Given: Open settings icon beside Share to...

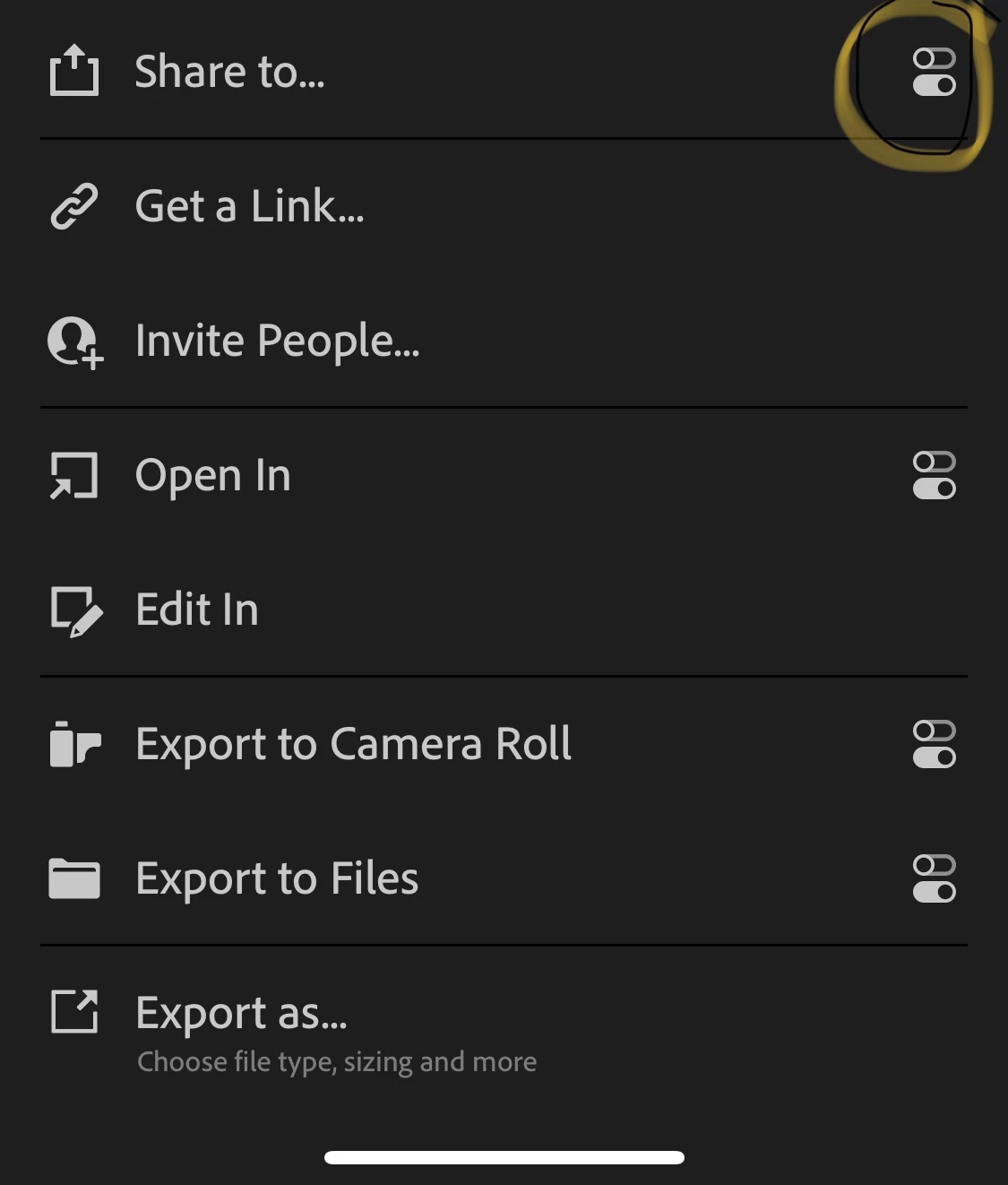Looking at the screenshot, I should click(934, 72).
